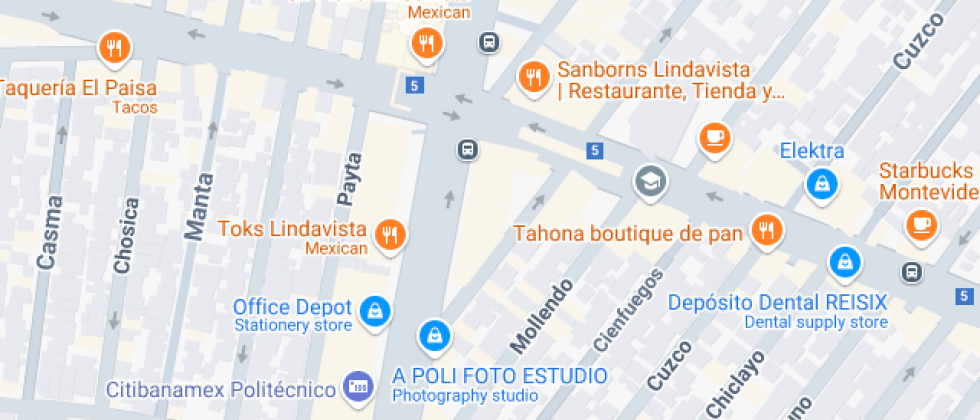Open the Citibanamex Politécnico bank marker
This screenshot has height=420, width=980.
[x=357, y=386]
